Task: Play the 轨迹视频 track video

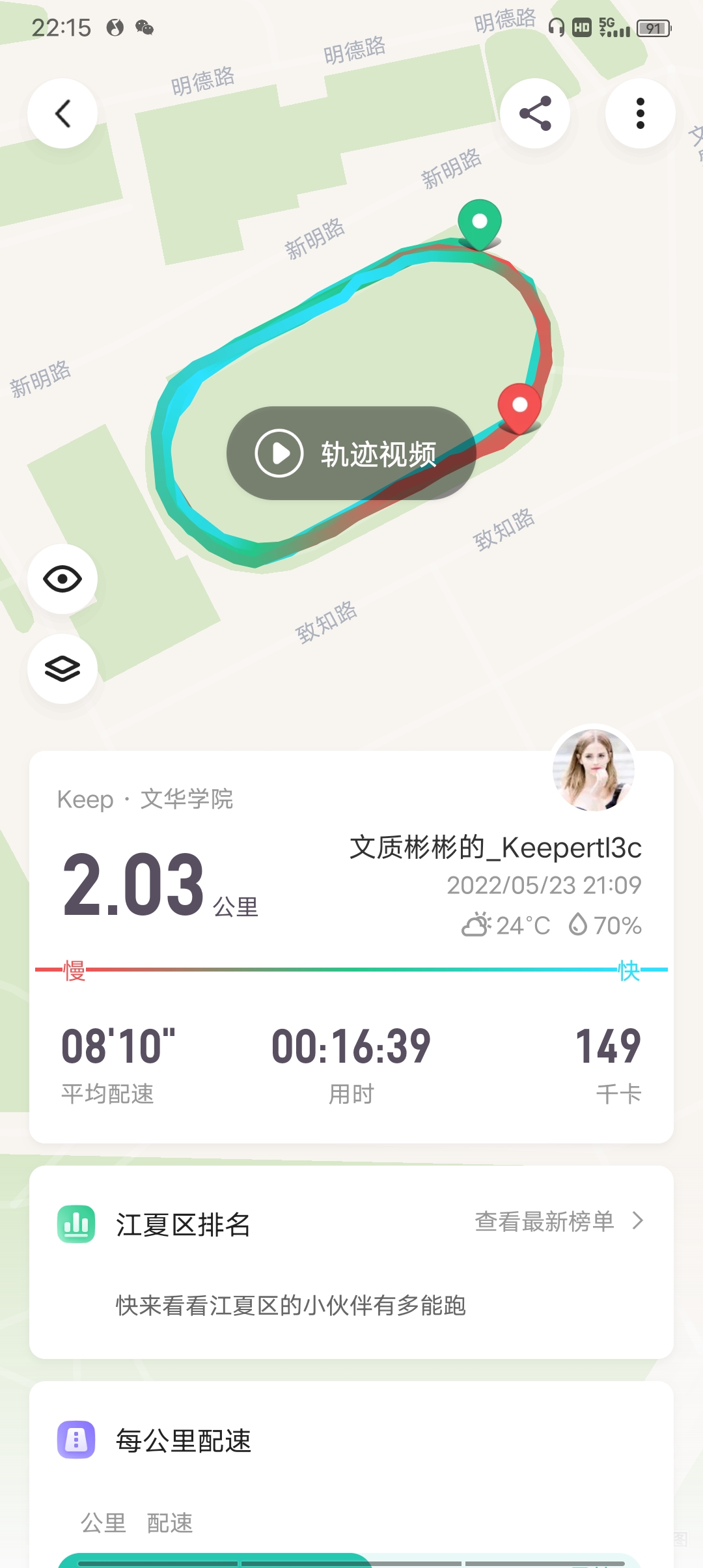Action: 351,453
